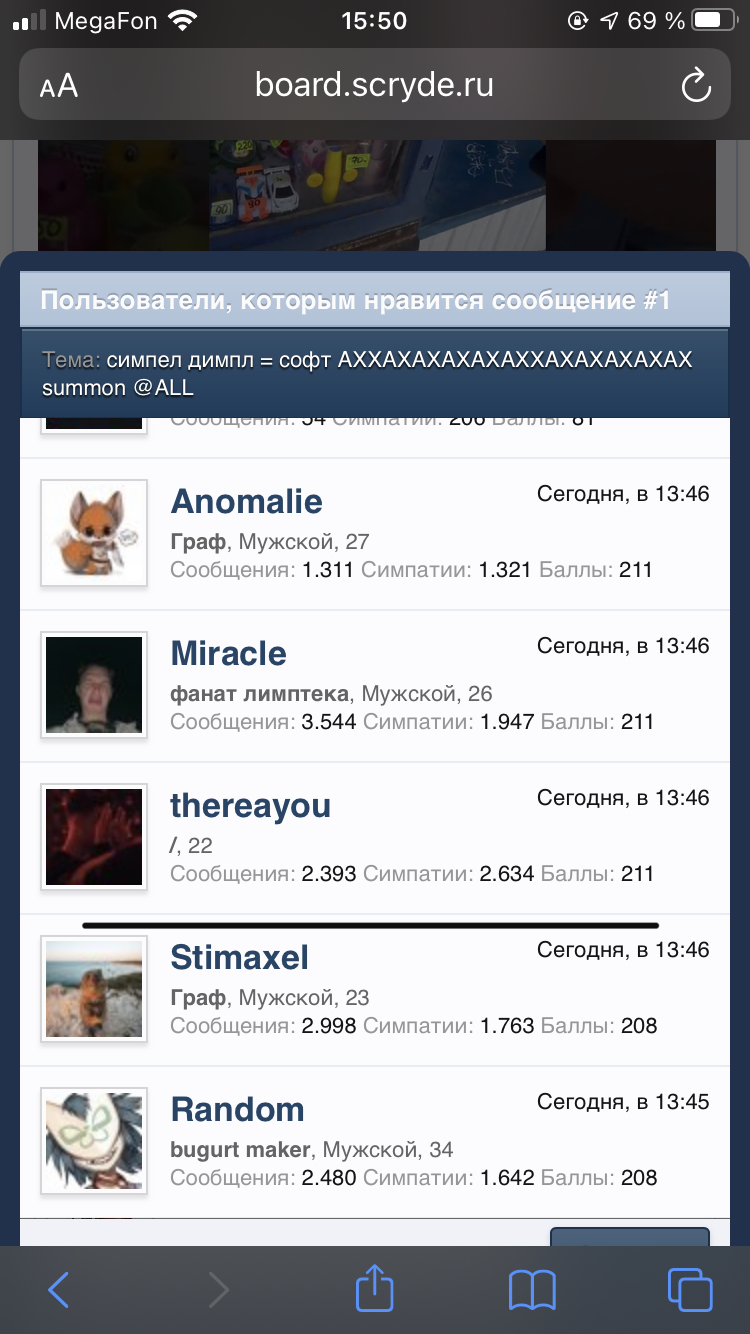
Task: Open Random's profile name link
Action: (x=237, y=1109)
